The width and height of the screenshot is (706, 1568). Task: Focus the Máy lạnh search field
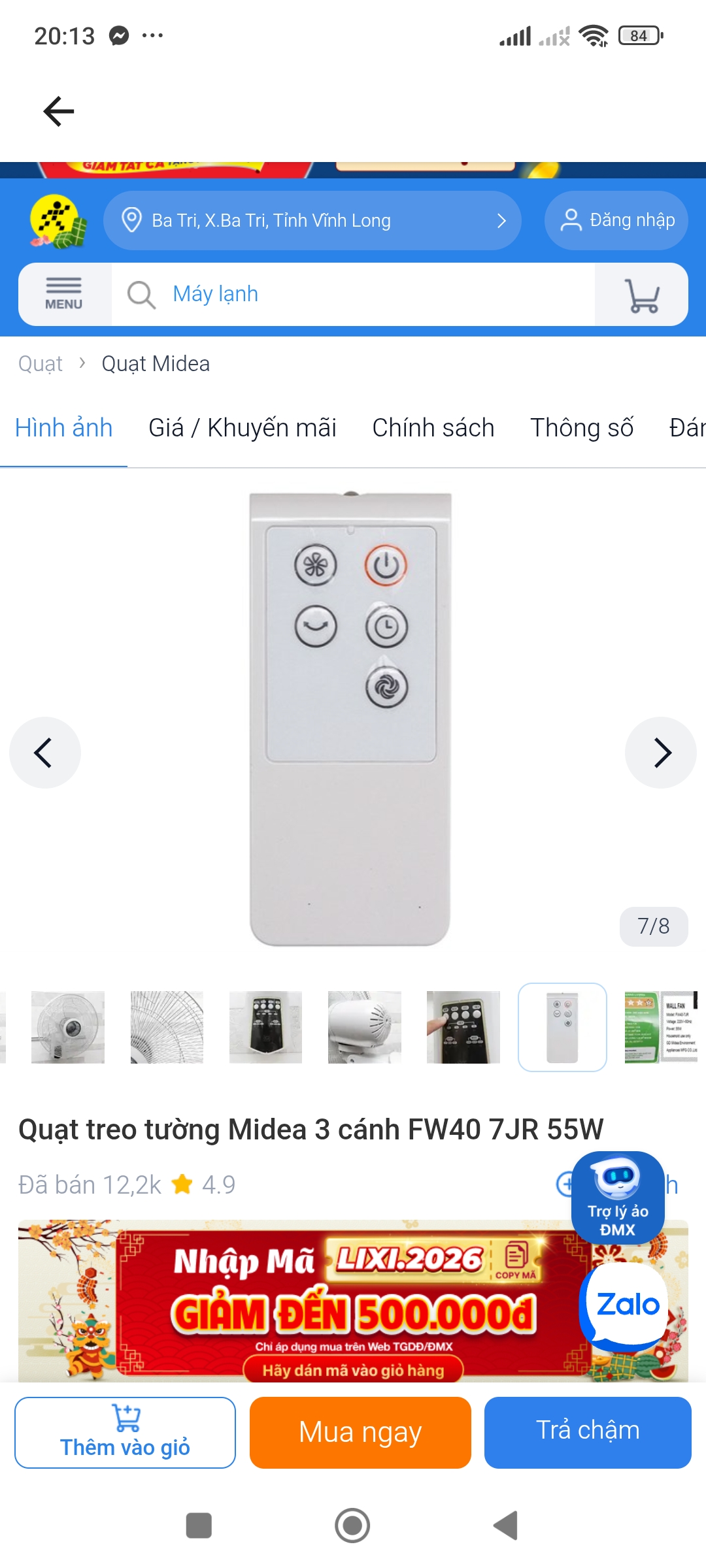tap(353, 295)
